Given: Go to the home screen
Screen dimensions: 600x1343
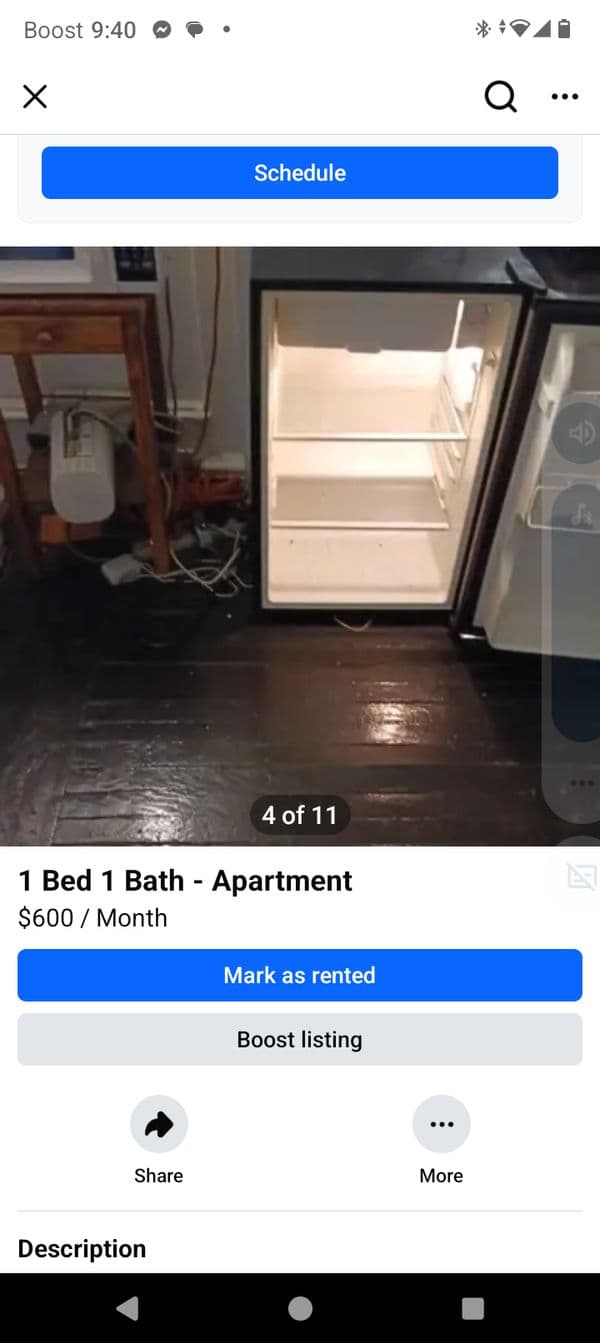Looking at the screenshot, I should pos(300,1308).
